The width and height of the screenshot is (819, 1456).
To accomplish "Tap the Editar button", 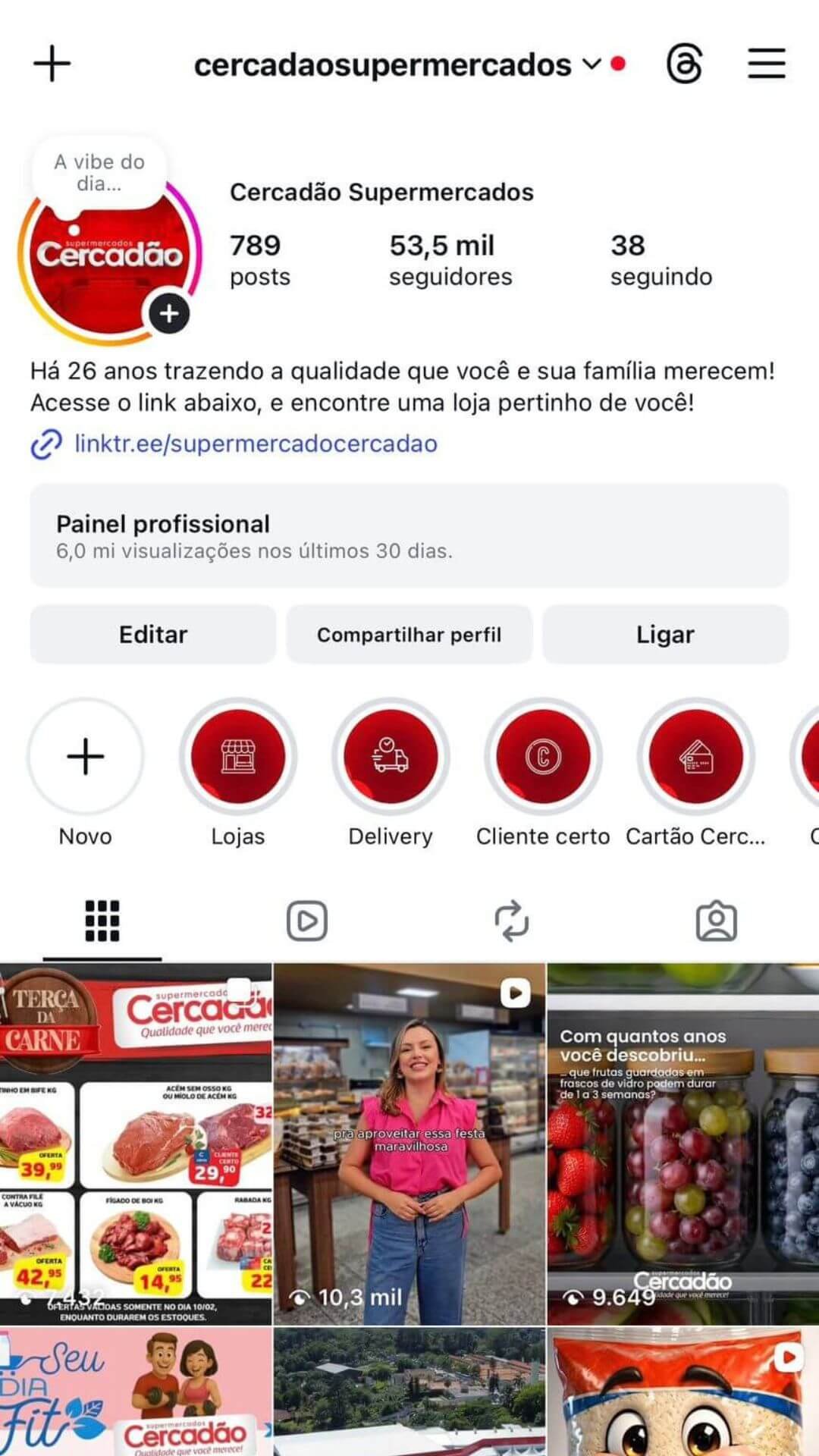I will 152,634.
